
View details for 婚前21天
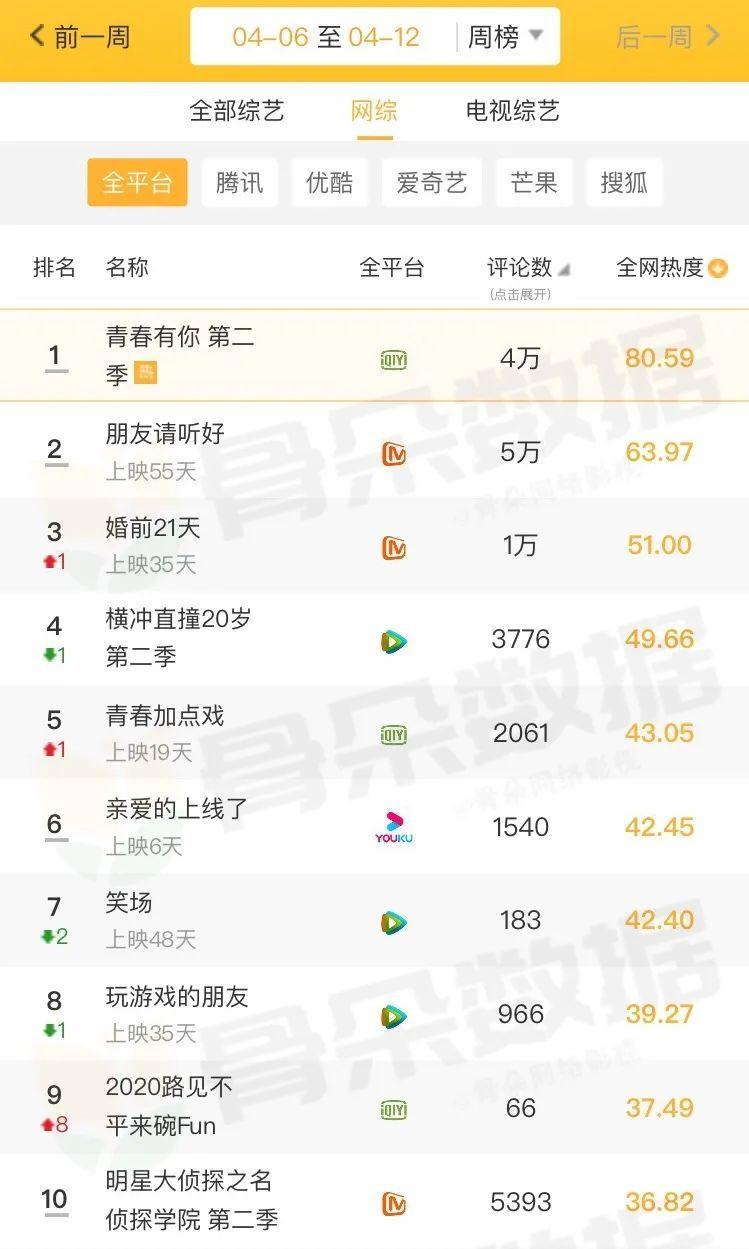click(x=153, y=545)
